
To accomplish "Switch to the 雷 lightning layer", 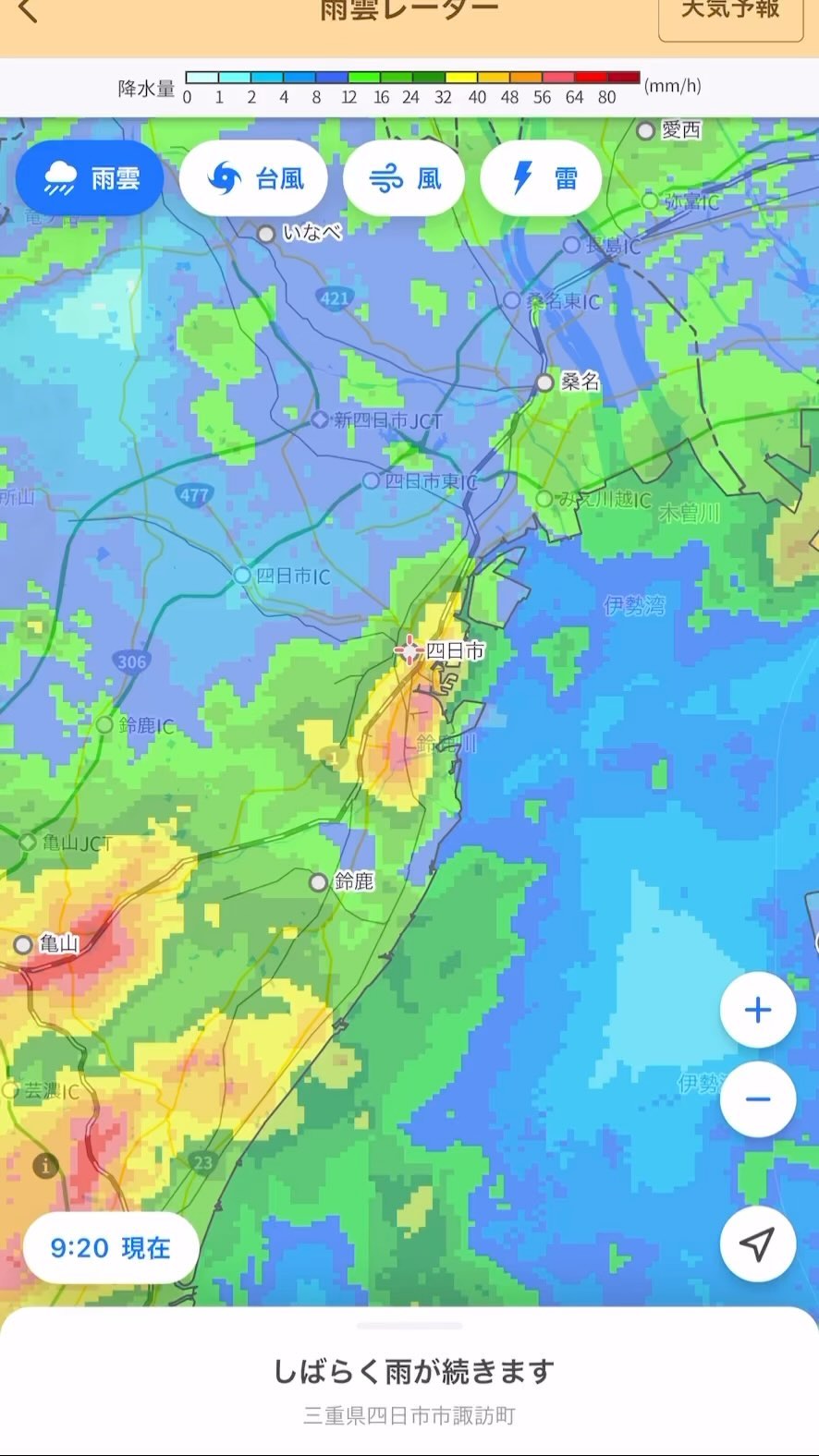I will [x=542, y=178].
